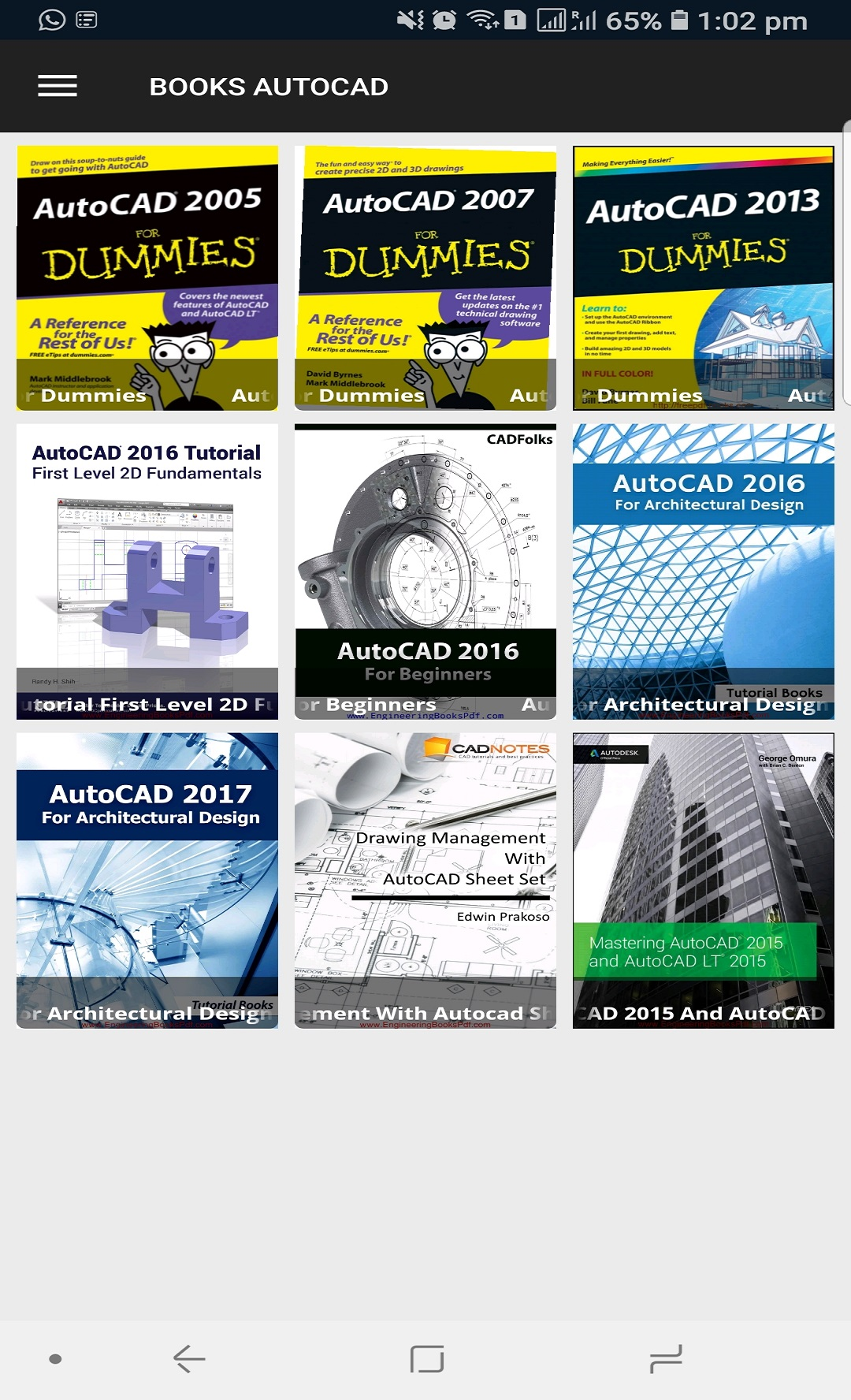Select AutoCAD 2016 Tutorial First Level 2D
This screenshot has width=851, height=1400.
147,572
